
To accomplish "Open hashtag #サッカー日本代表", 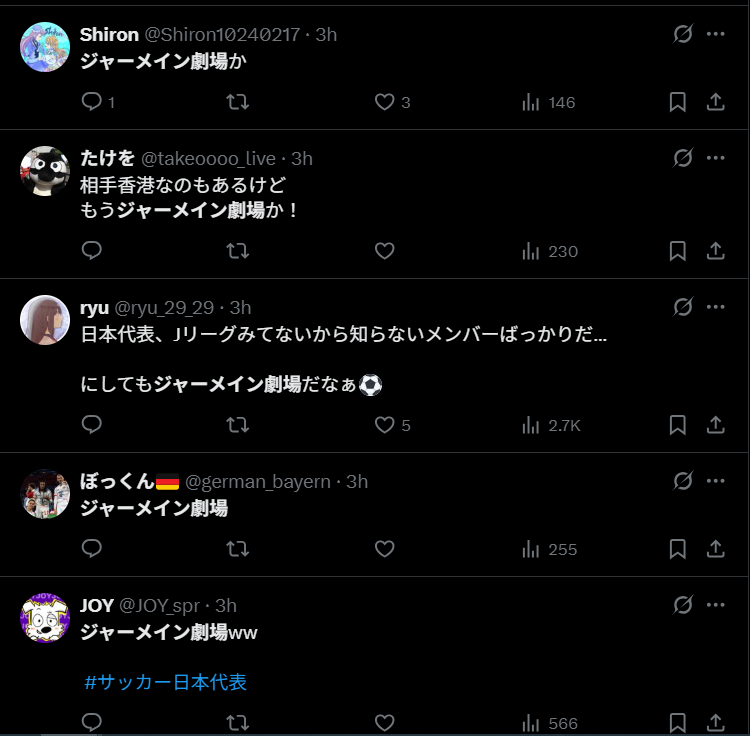I will coord(166,682).
